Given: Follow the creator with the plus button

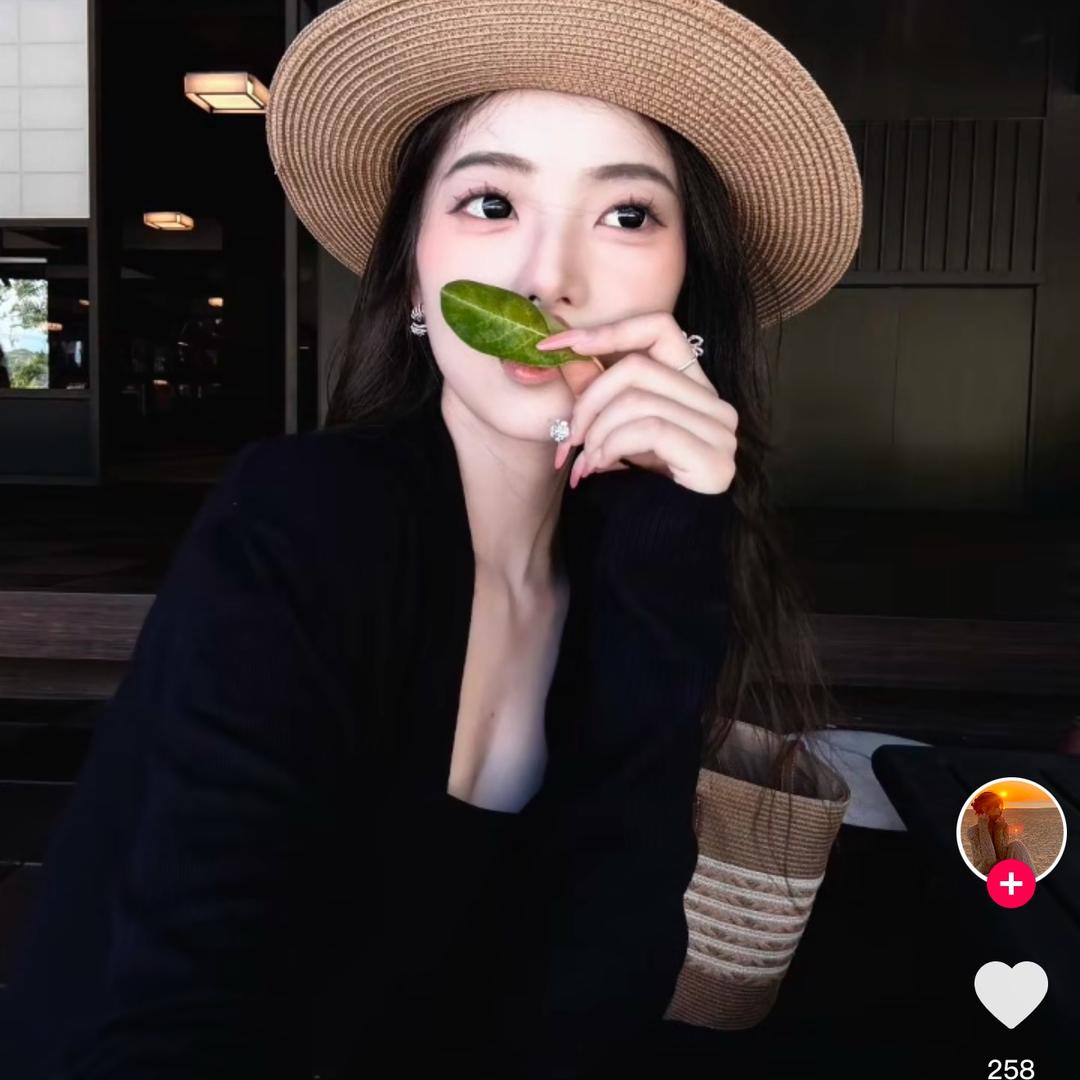Looking at the screenshot, I should 1011,884.
